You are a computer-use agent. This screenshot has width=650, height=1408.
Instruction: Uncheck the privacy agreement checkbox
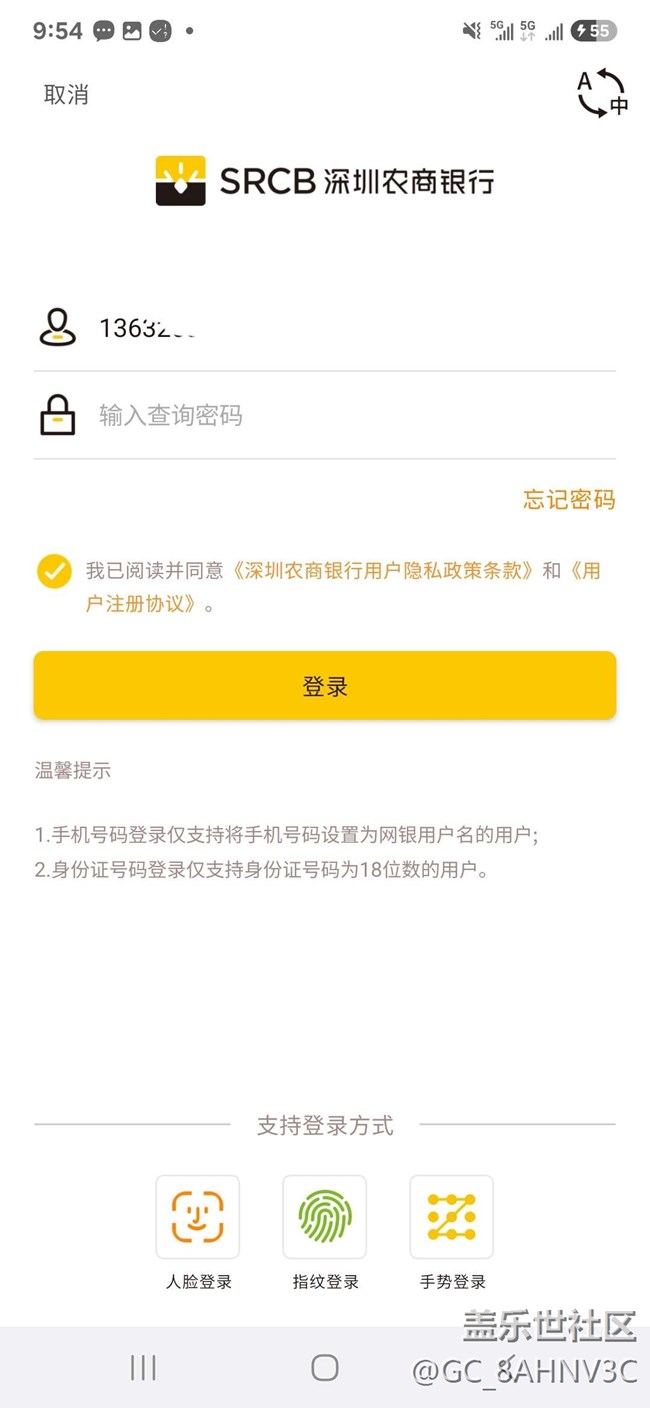coord(54,571)
